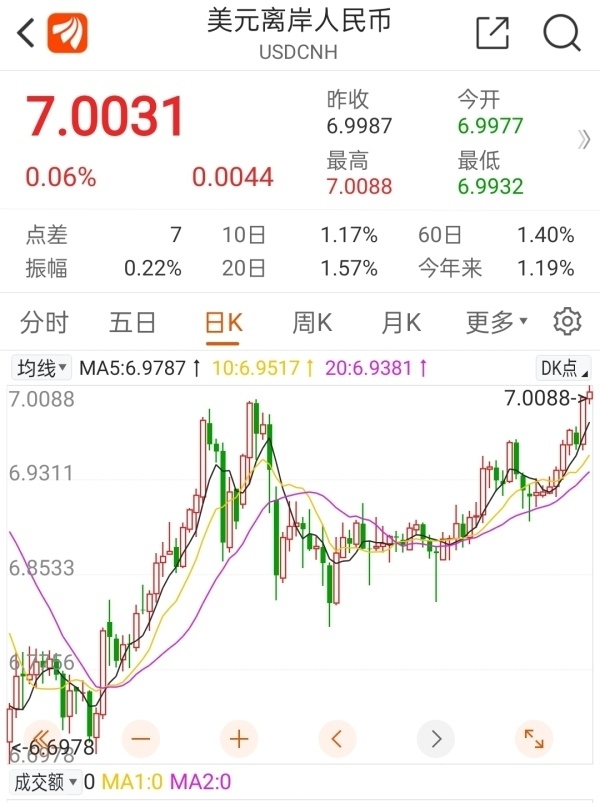
Task: Zoom in the K-line chart
Action: 238,739
